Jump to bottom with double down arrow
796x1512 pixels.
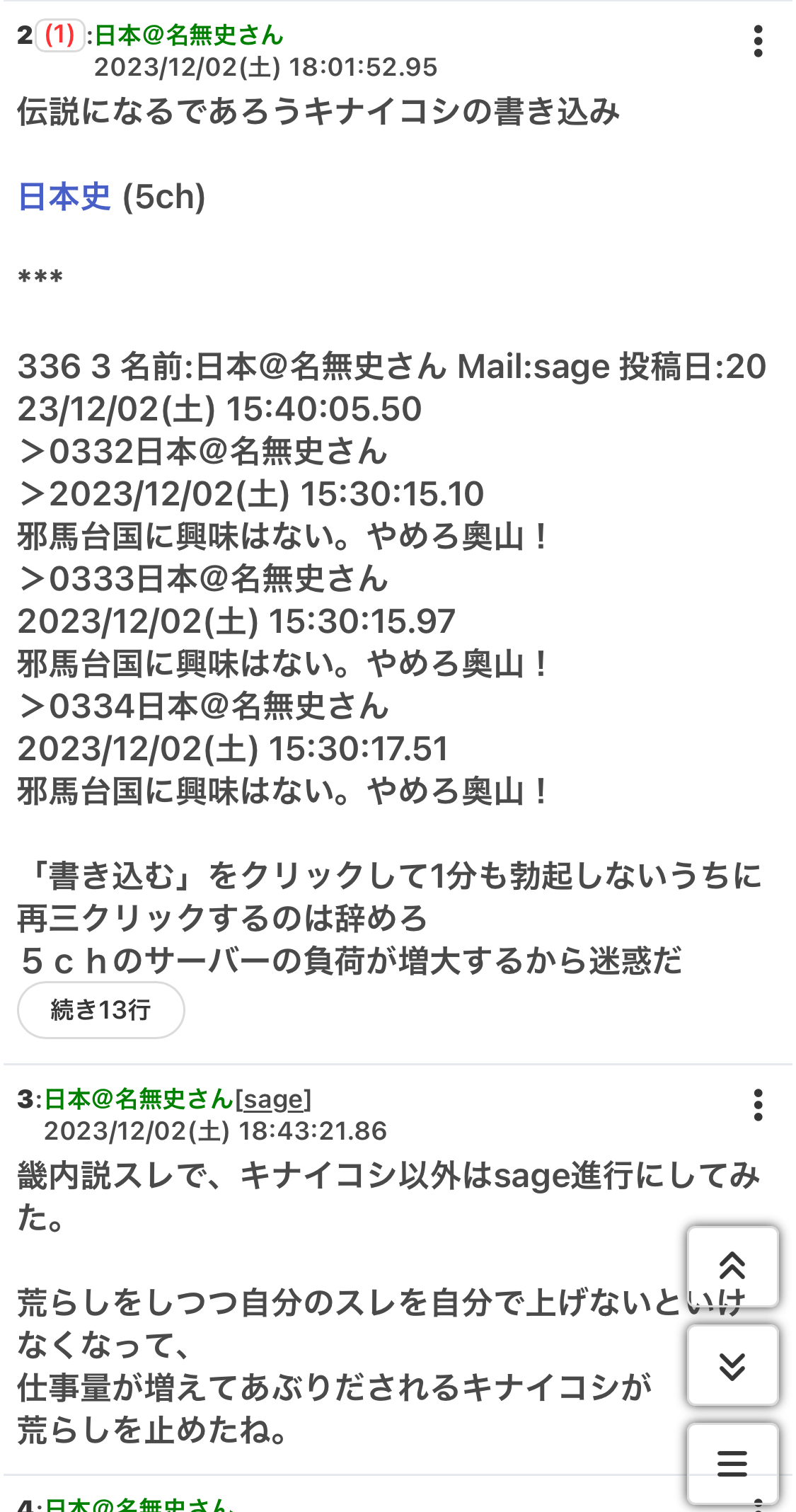[732, 1365]
